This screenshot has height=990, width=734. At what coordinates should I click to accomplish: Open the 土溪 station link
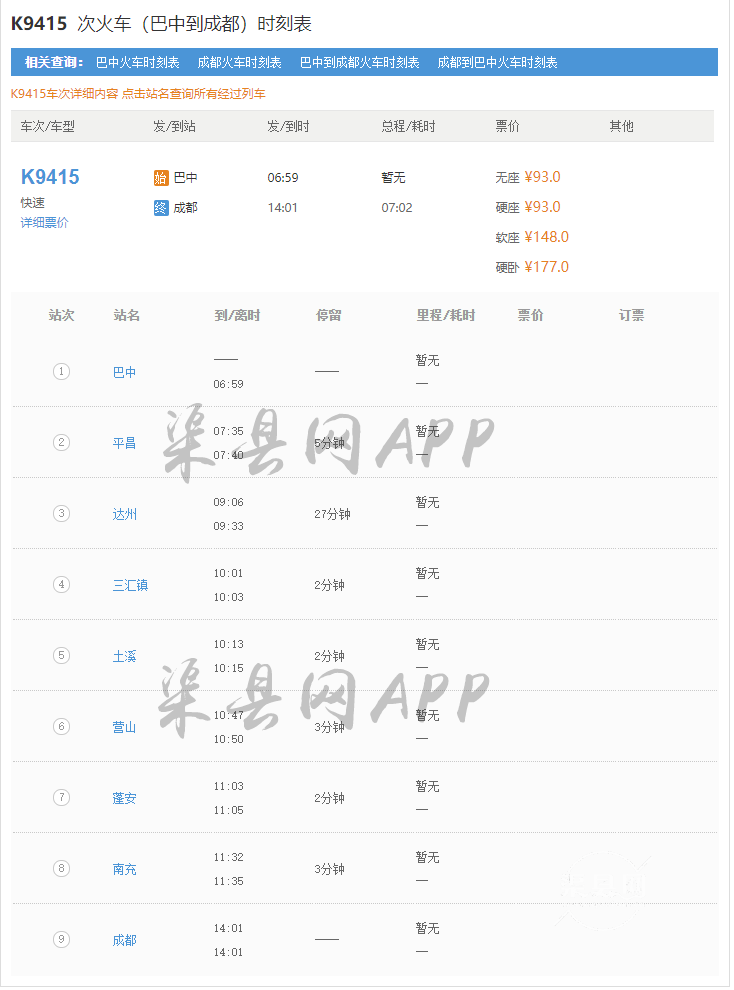(124, 656)
